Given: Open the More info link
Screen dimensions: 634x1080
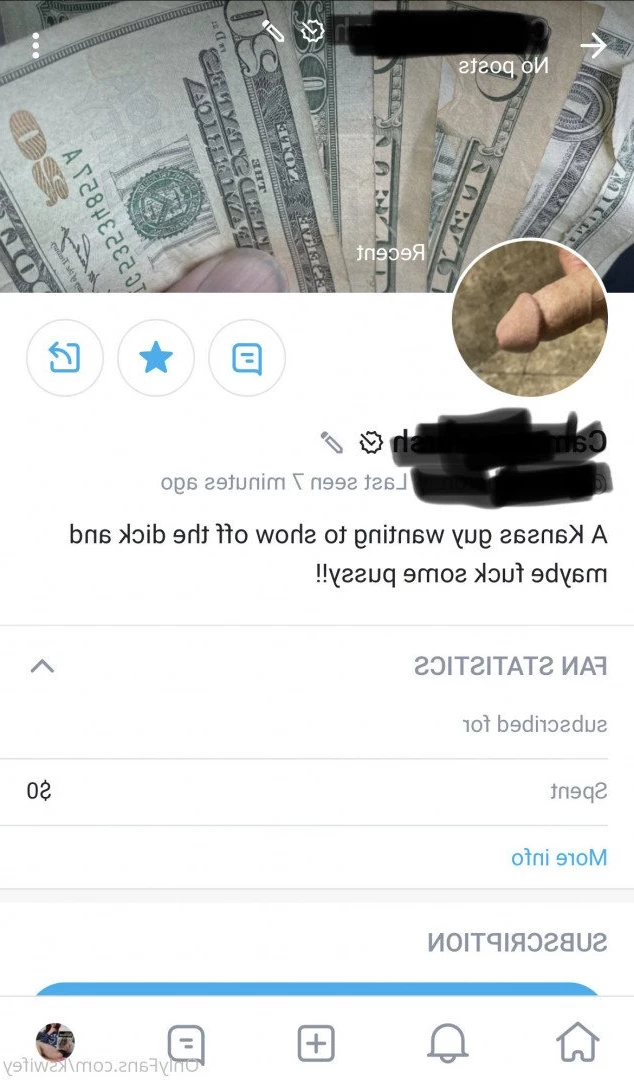Looking at the screenshot, I should point(559,857).
